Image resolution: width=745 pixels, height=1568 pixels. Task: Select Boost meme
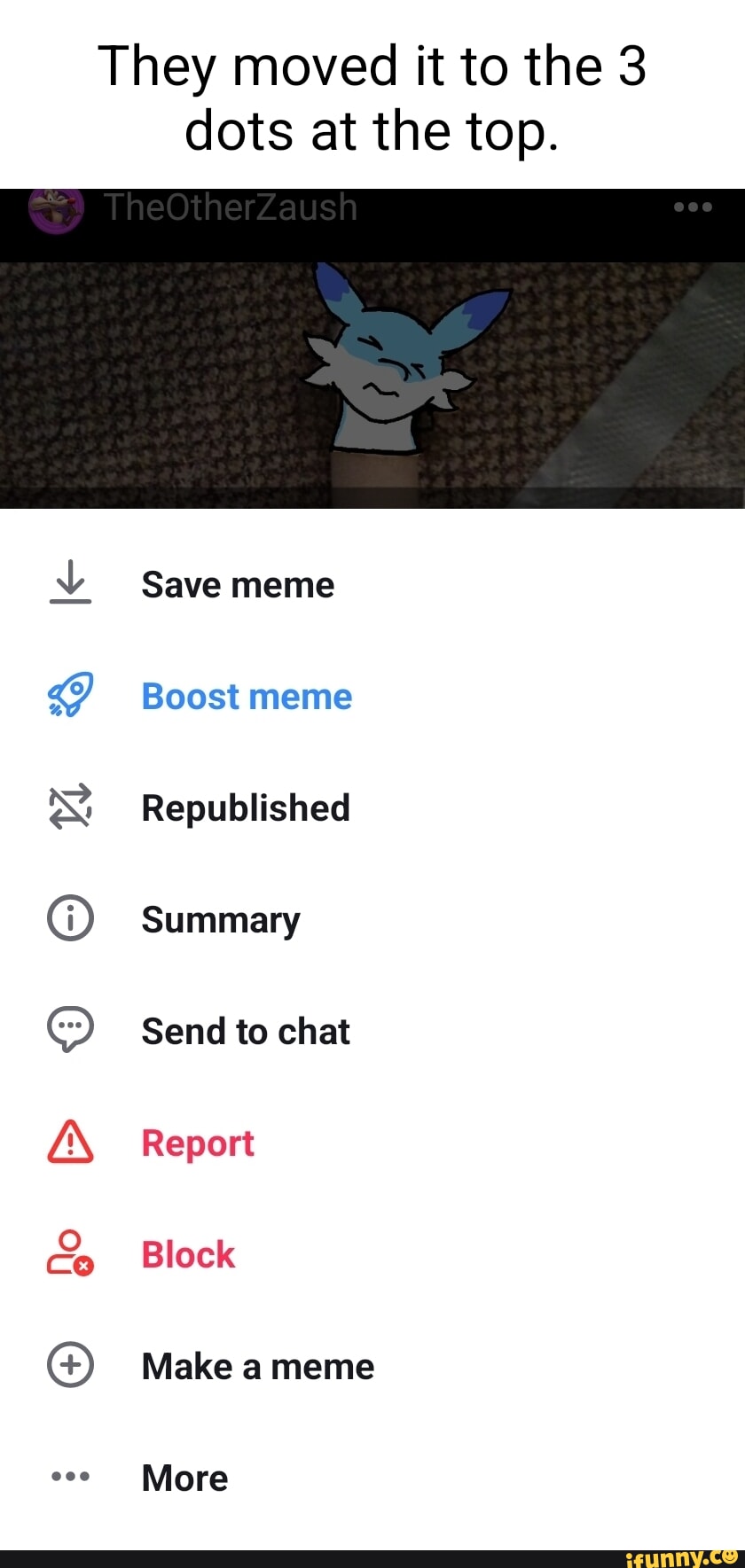click(247, 697)
